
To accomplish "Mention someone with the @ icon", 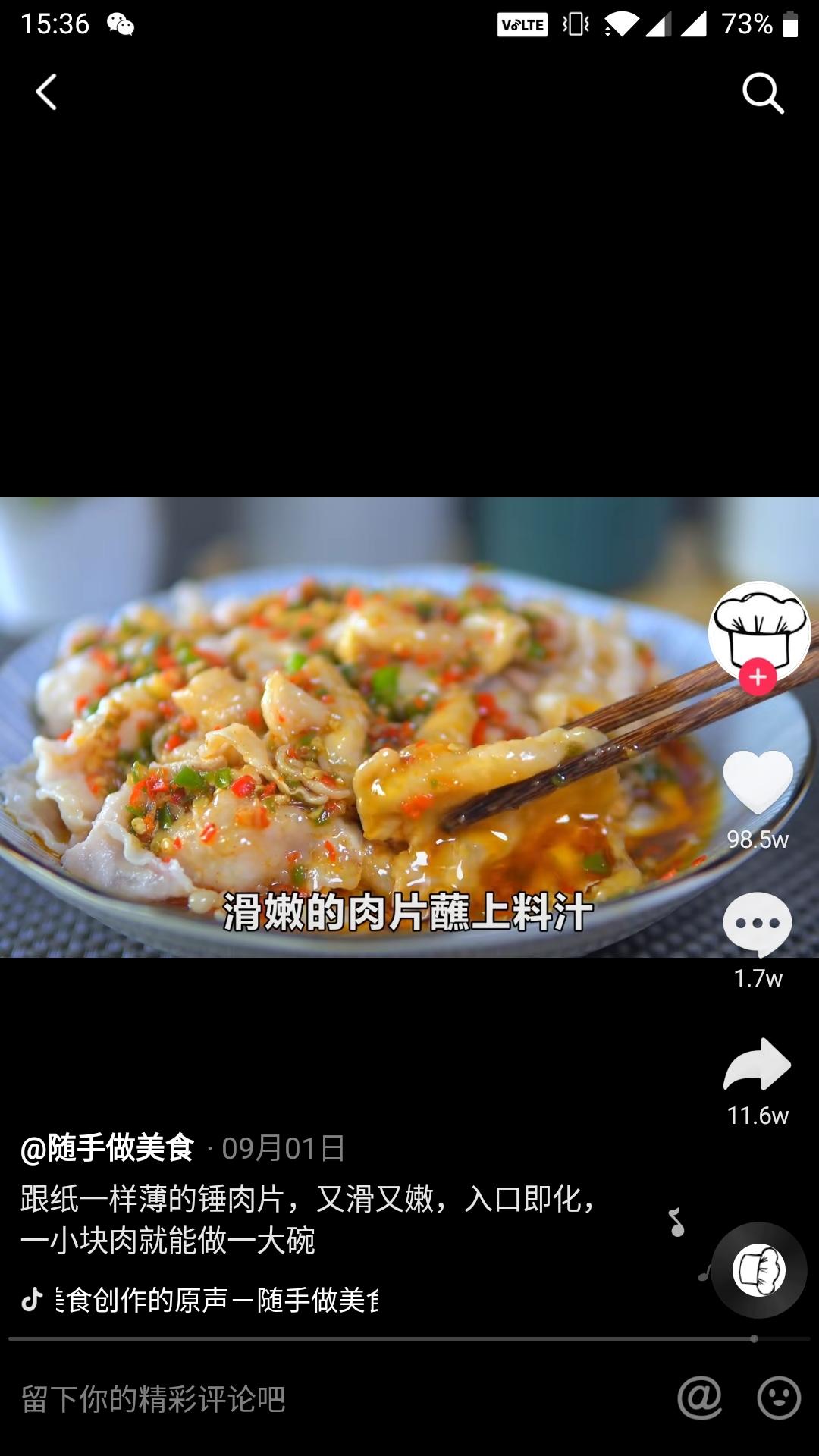I will coord(699,1397).
